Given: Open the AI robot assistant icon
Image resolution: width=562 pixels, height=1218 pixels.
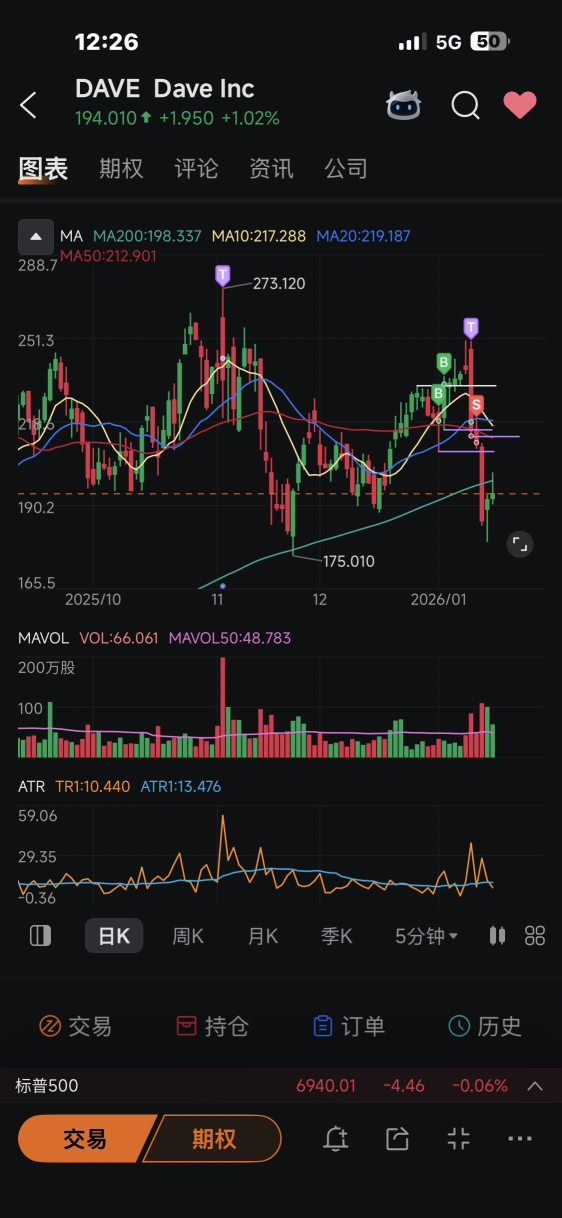Looking at the screenshot, I should (x=404, y=105).
